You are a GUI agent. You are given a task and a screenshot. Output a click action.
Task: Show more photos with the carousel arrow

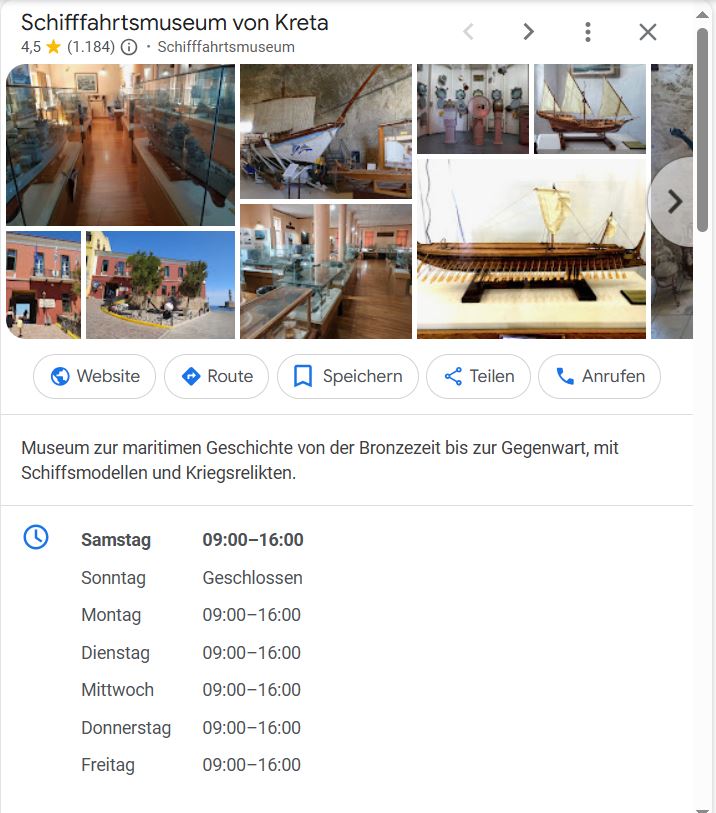(x=674, y=202)
